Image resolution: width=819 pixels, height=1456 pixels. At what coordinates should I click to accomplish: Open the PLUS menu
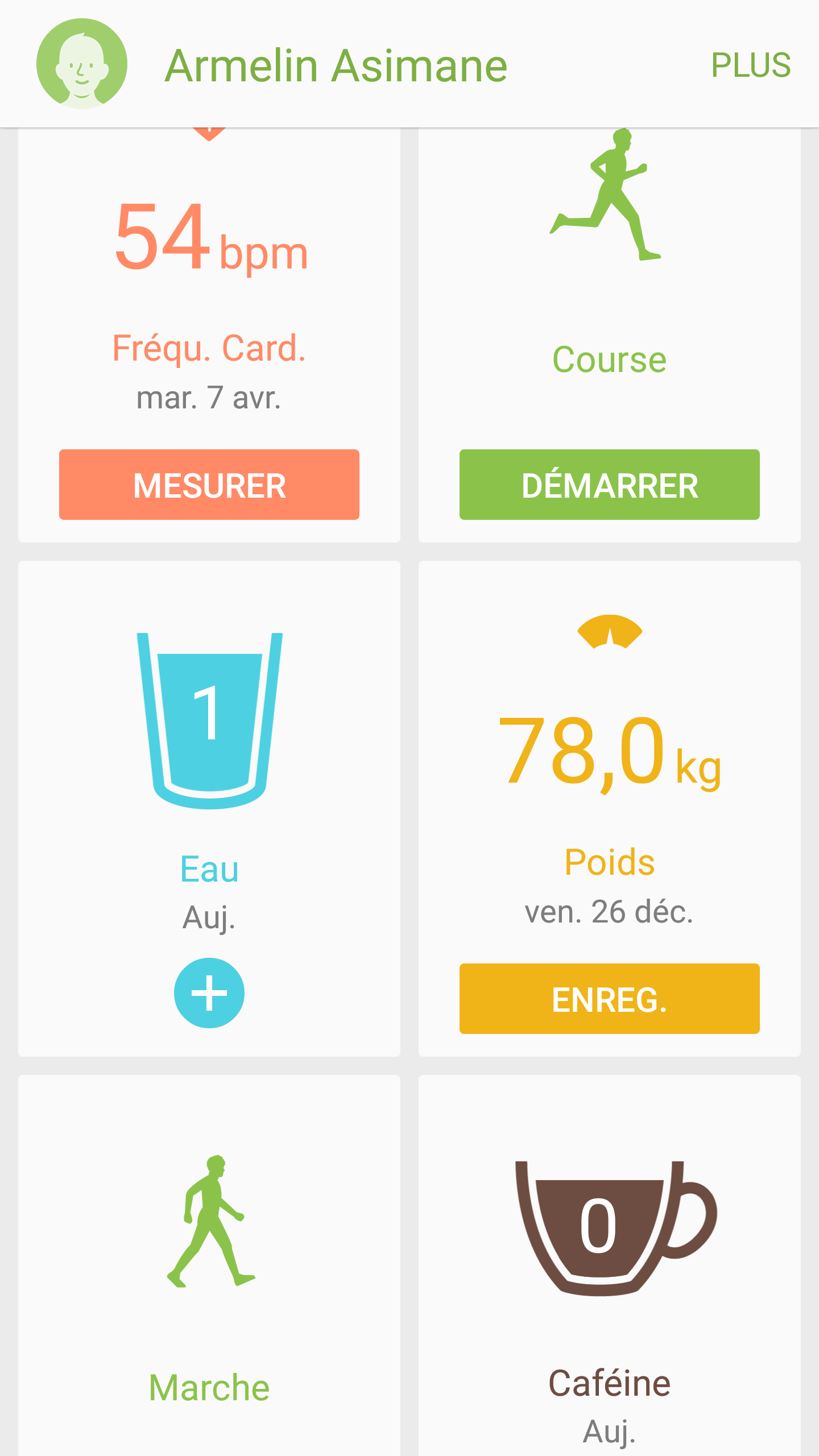pyautogui.click(x=751, y=65)
